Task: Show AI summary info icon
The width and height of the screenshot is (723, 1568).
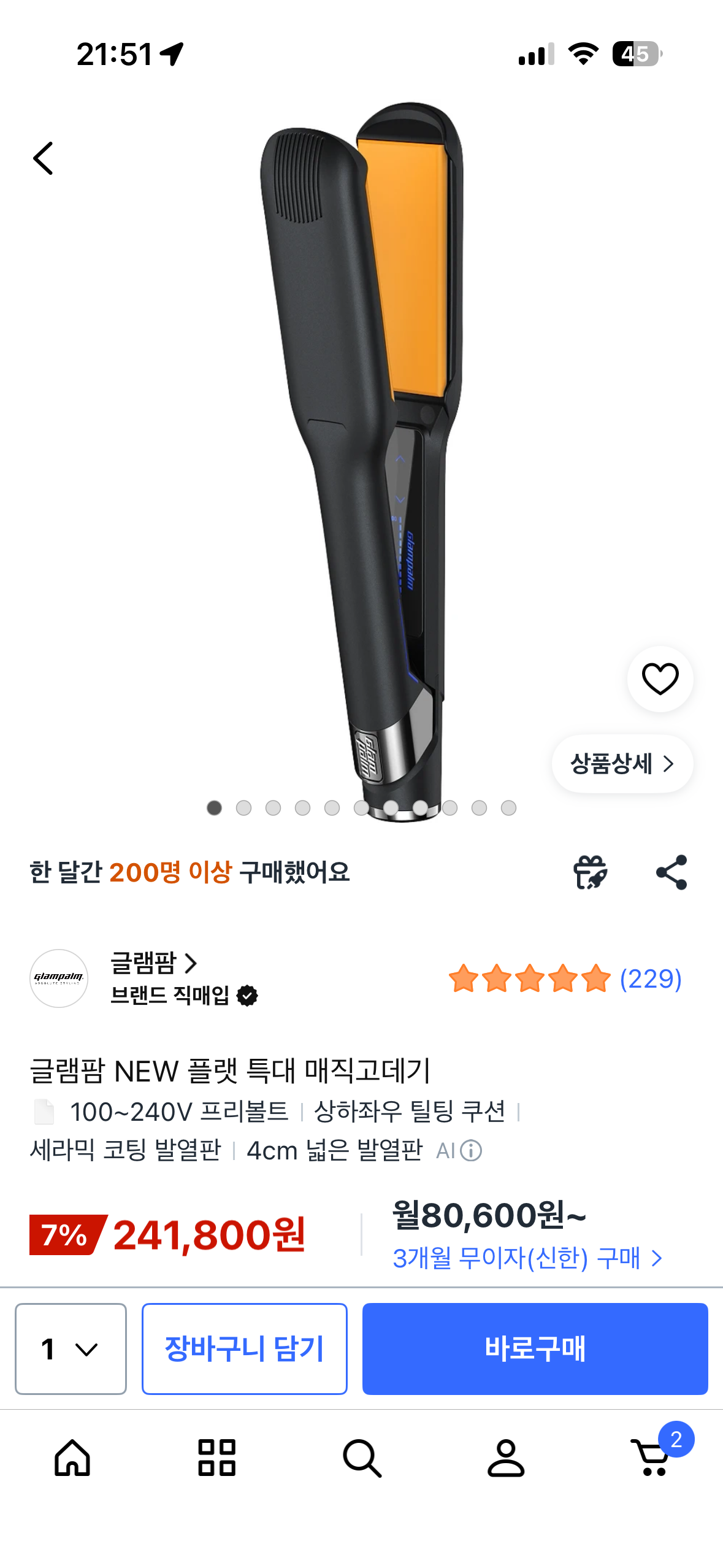Action: tap(471, 1150)
